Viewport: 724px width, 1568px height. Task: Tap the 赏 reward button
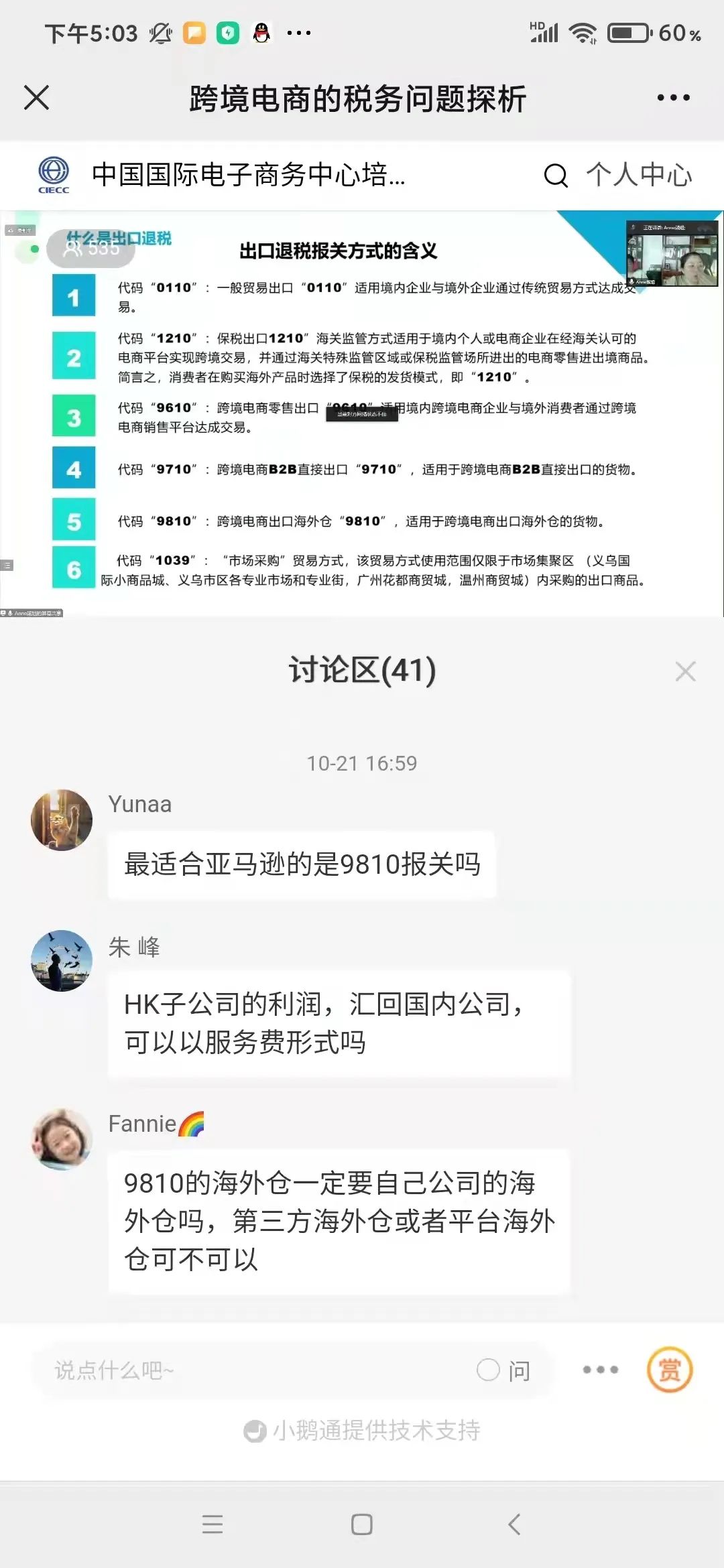coord(669,1370)
